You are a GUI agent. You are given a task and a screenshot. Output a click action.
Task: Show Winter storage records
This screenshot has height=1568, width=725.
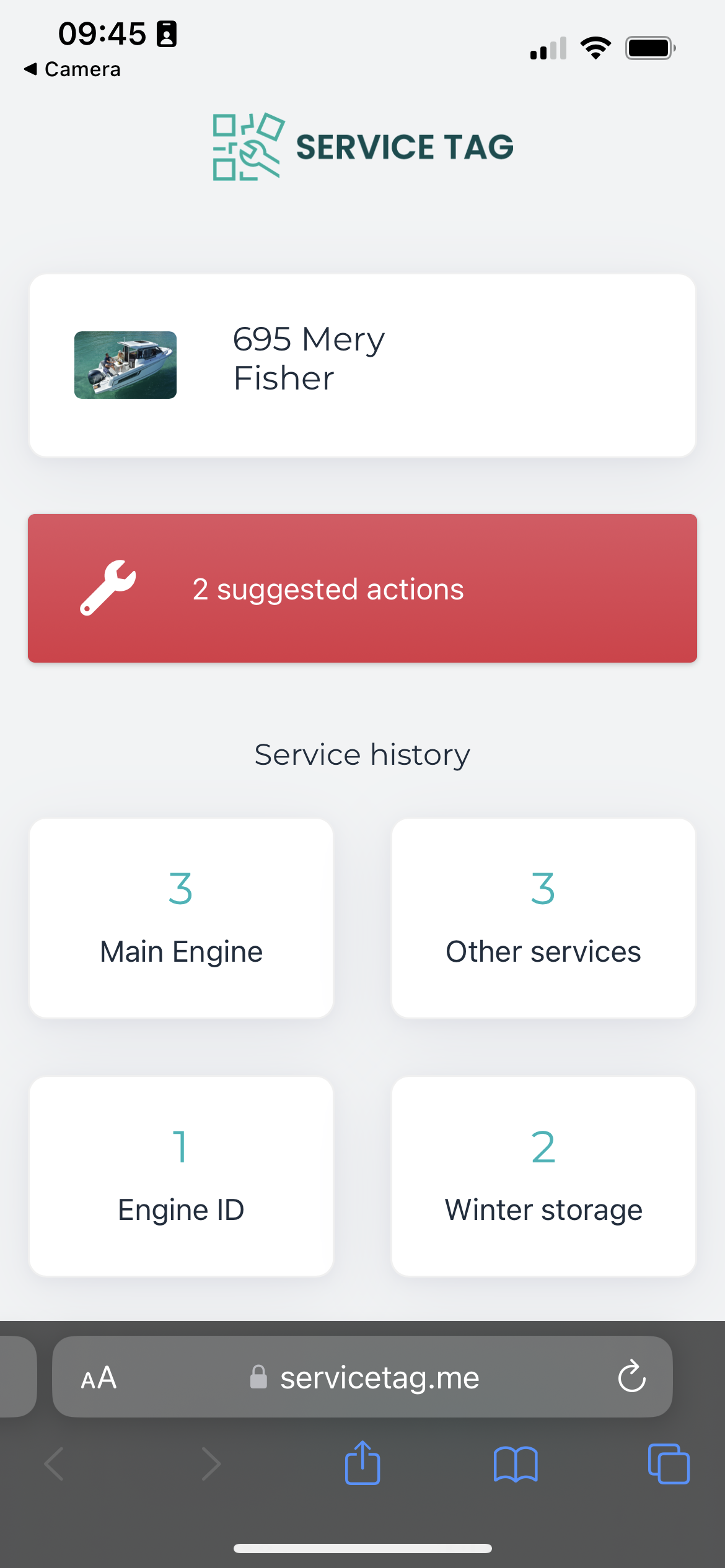click(x=543, y=1176)
